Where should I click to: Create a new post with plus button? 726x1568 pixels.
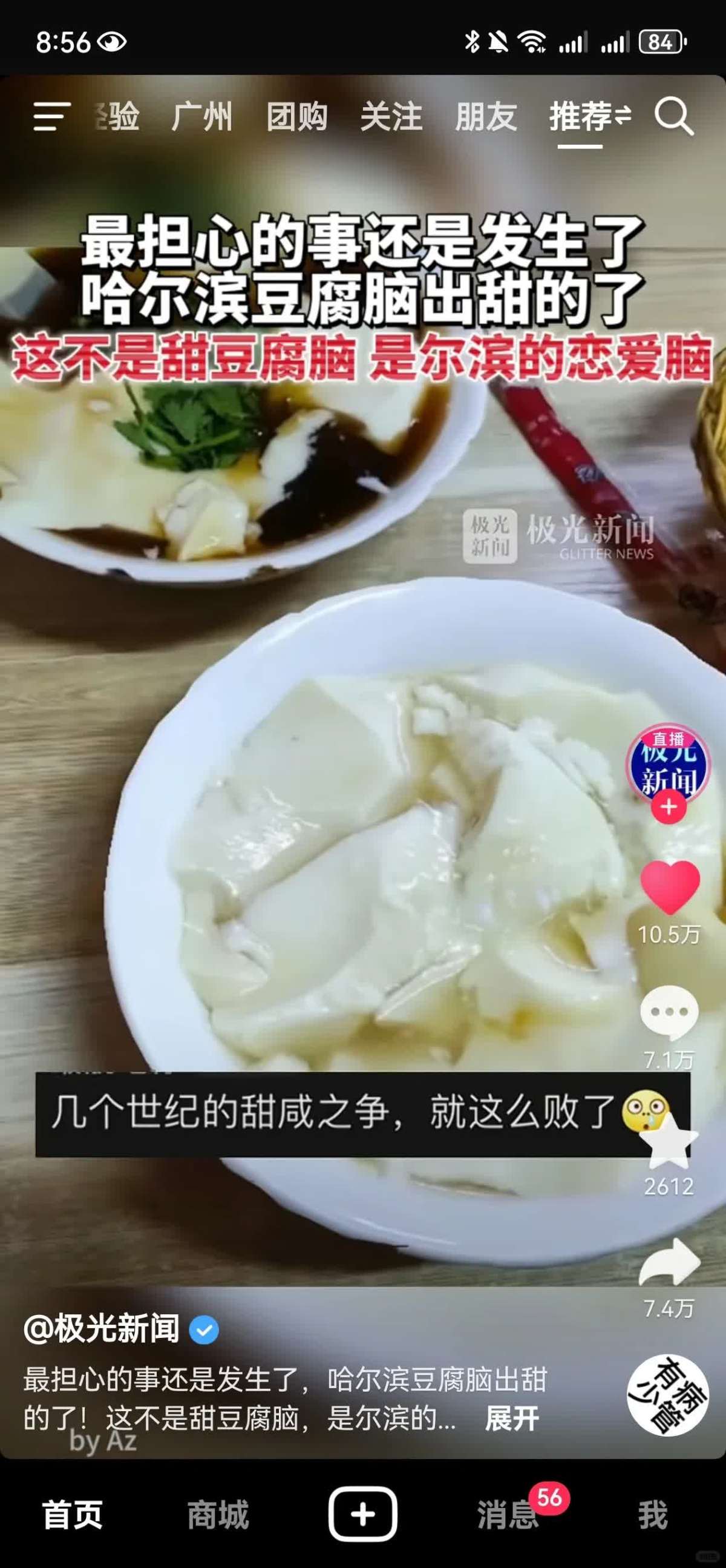click(362, 1514)
